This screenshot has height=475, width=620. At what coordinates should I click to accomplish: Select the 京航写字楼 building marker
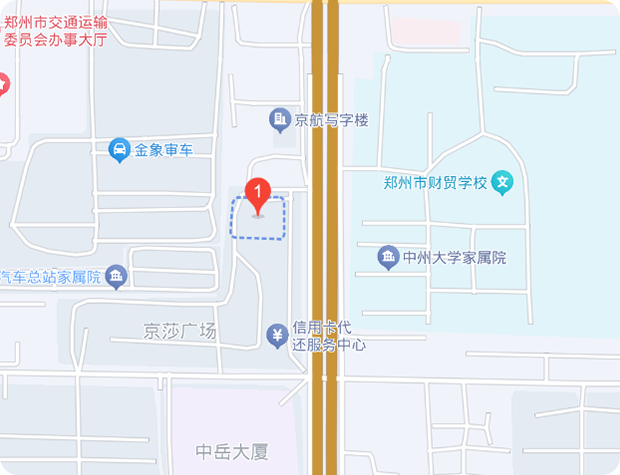(281, 120)
